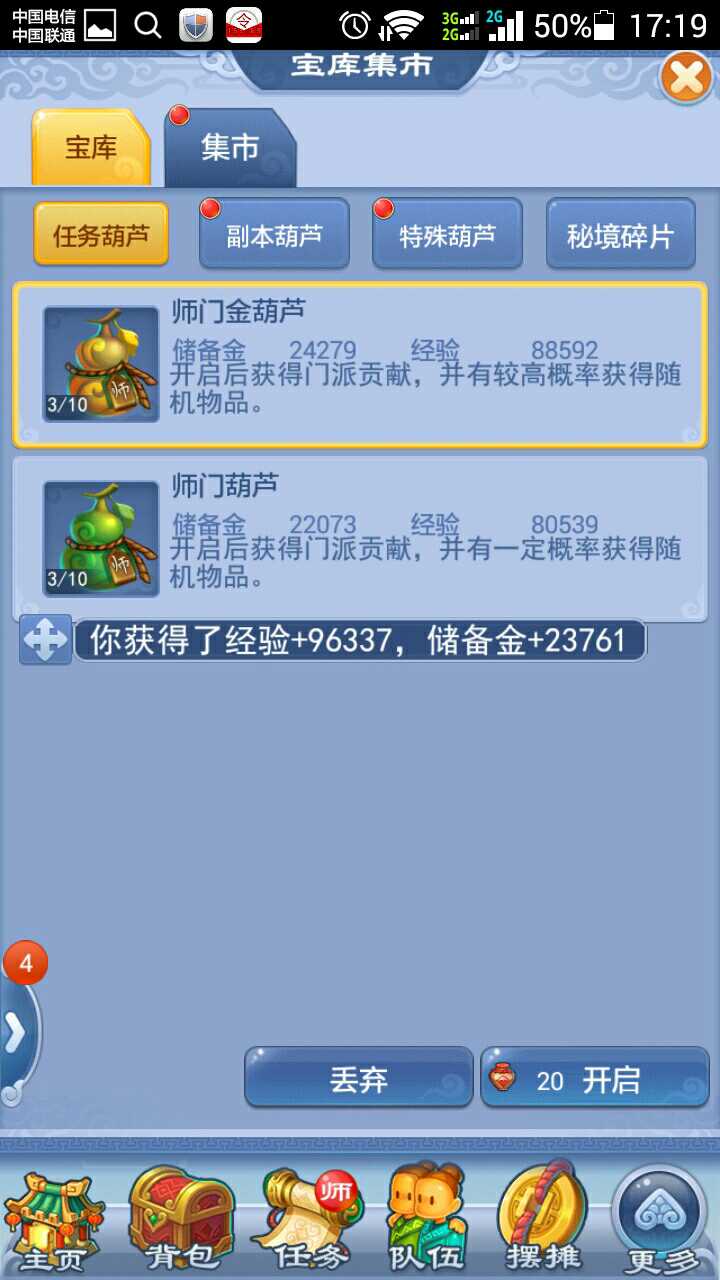
Task: Close the 宝库集市 window
Action: click(687, 77)
